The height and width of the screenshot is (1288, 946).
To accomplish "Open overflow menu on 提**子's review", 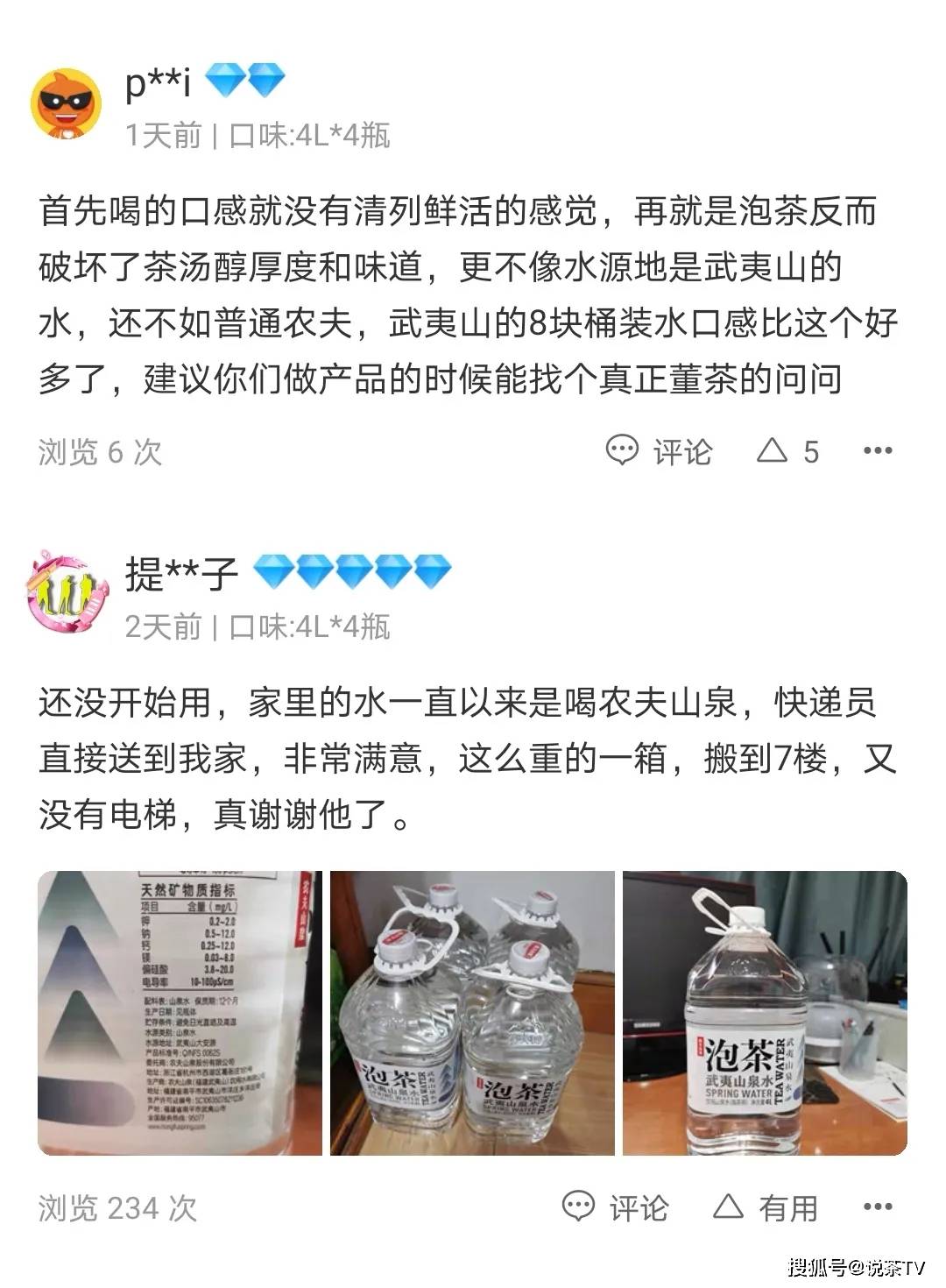I will tap(877, 1207).
